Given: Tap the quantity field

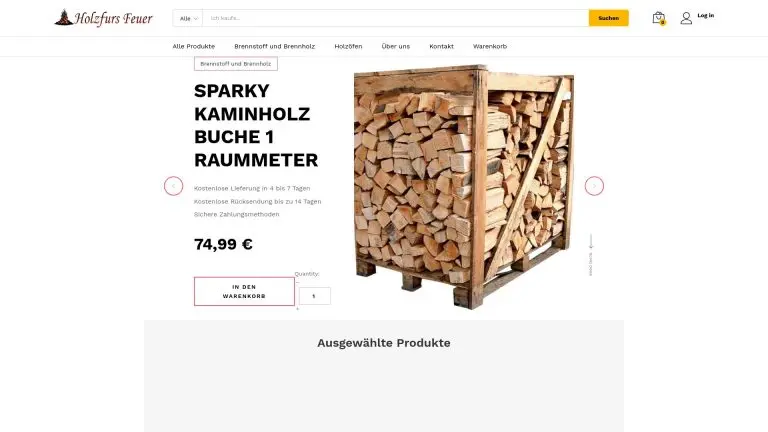Looking at the screenshot, I should 314,296.
